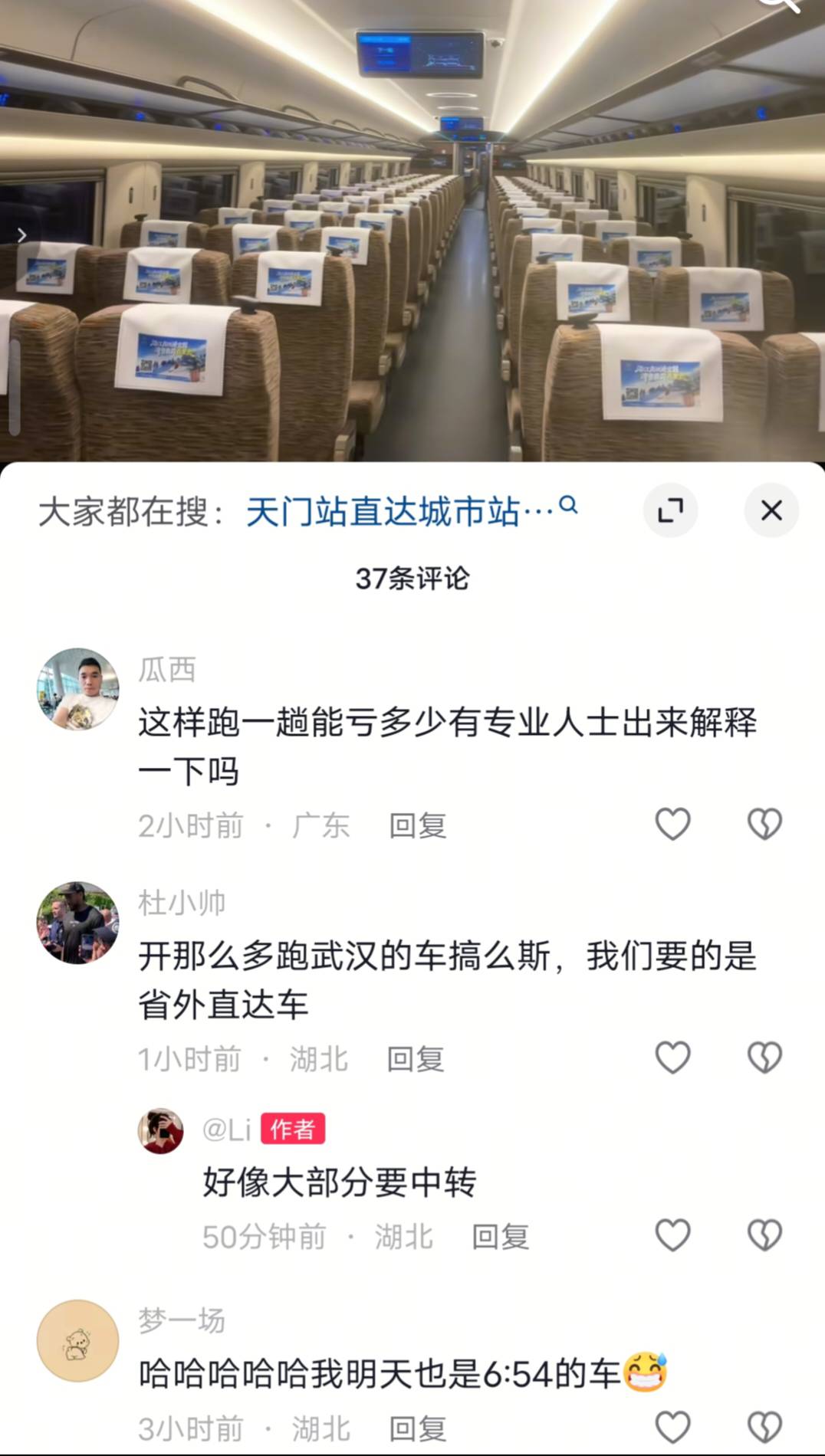Expand the comments panel to full screen
The image size is (825, 1456).
pos(670,510)
